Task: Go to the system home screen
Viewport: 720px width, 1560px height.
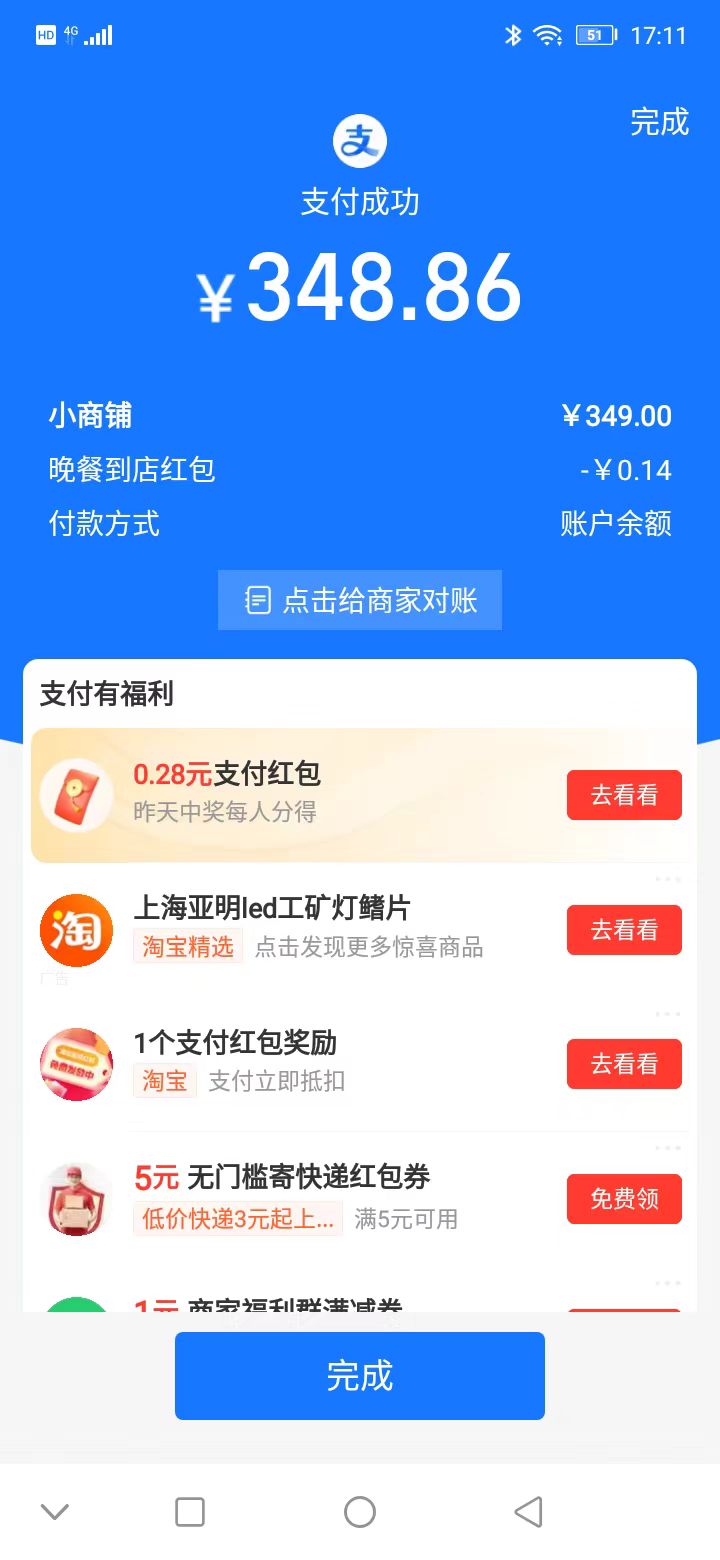Action: click(x=360, y=1512)
